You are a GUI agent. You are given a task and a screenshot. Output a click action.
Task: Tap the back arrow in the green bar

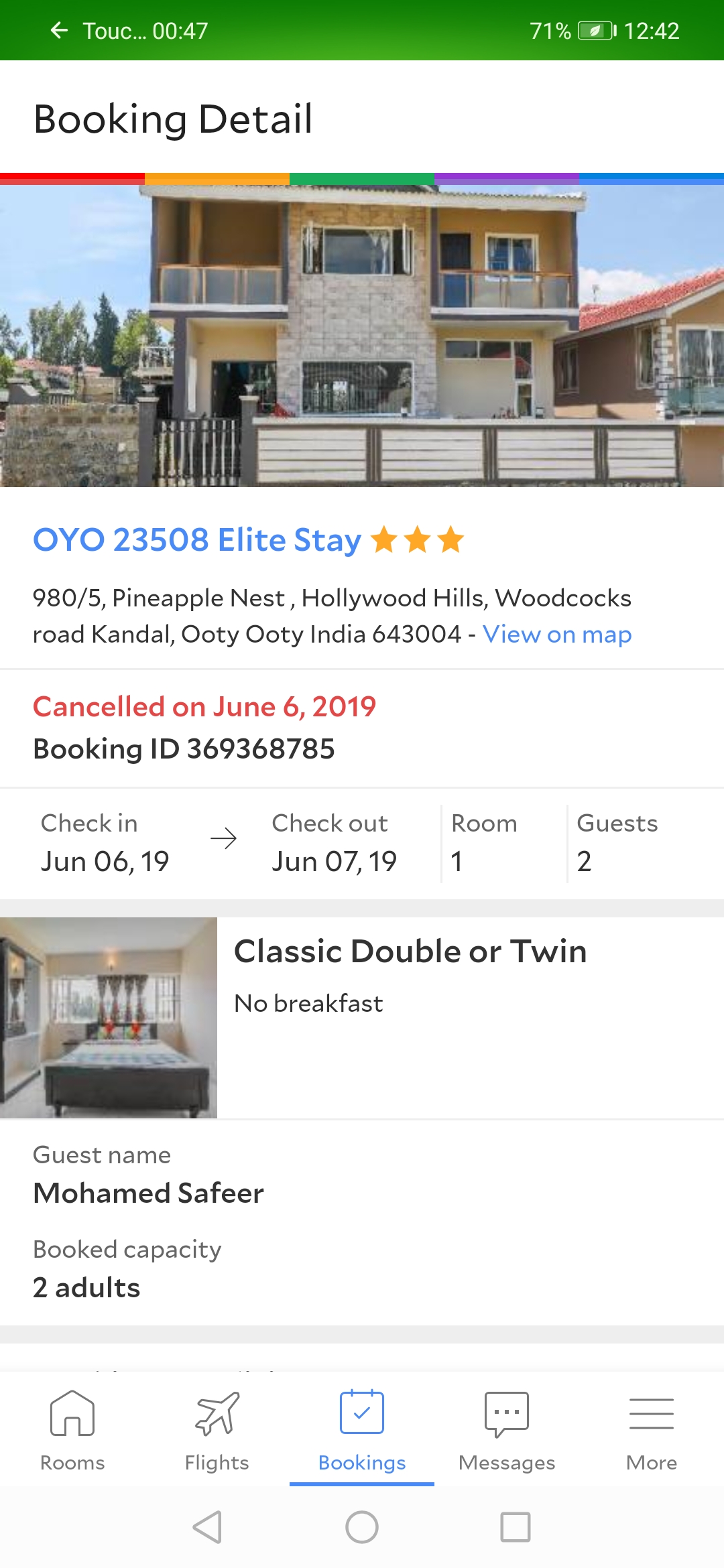[60, 30]
